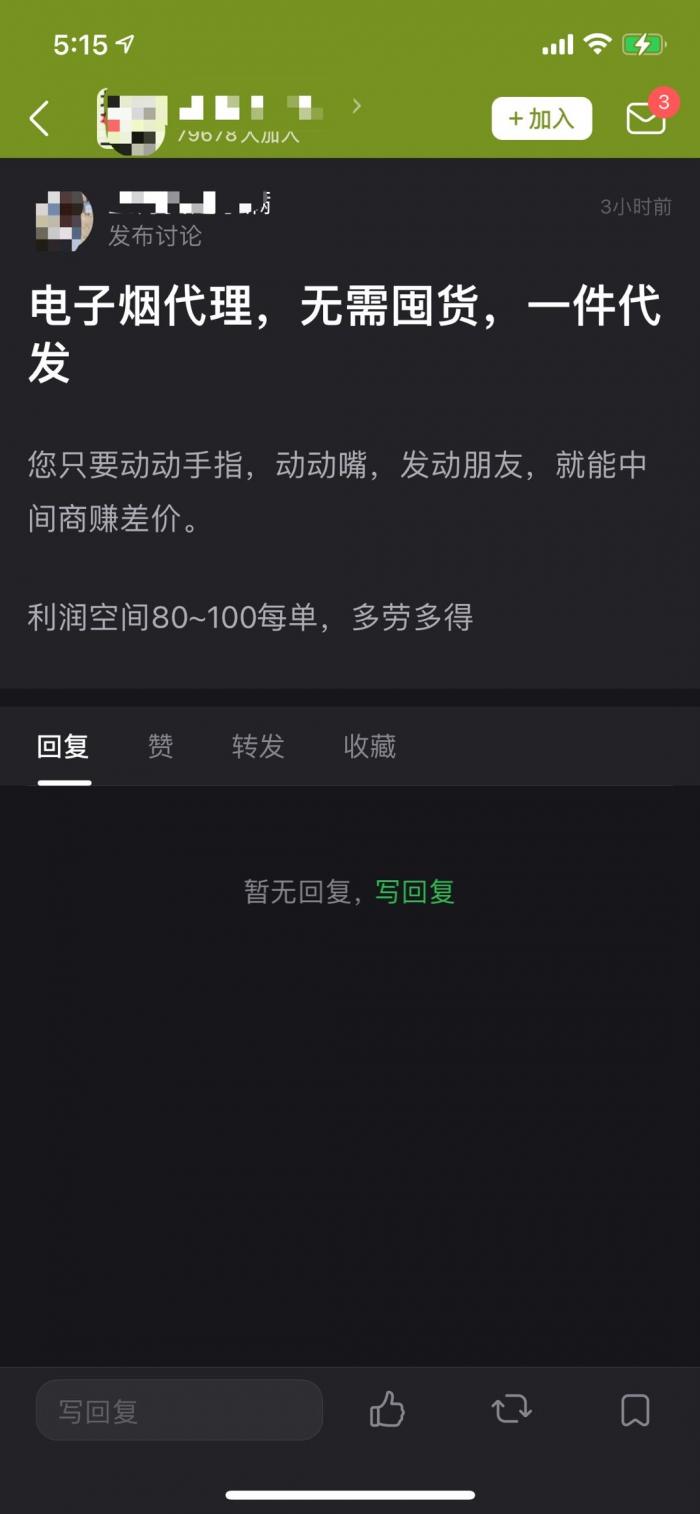
Task: Switch to the 赞 tab
Action: point(161,747)
